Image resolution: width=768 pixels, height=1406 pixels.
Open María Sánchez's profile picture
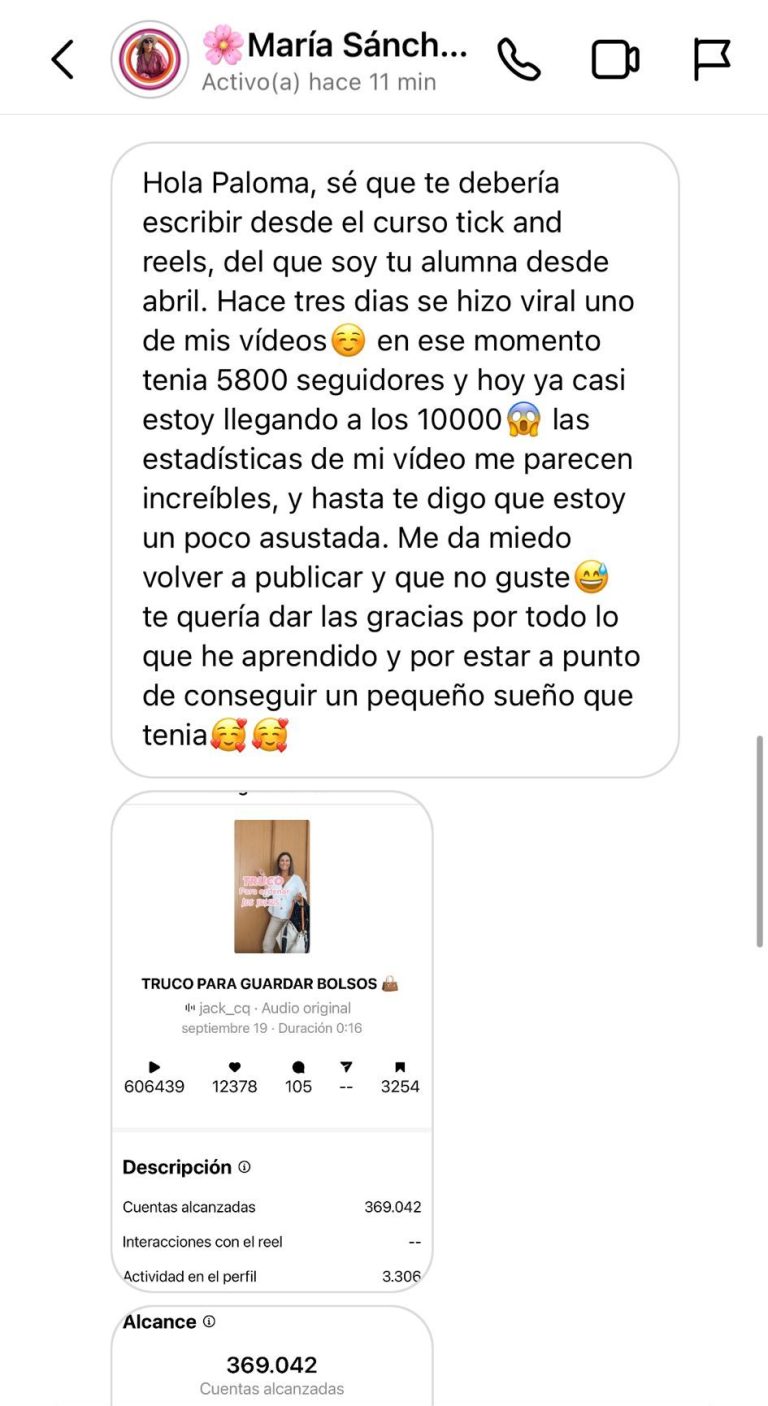click(x=150, y=60)
